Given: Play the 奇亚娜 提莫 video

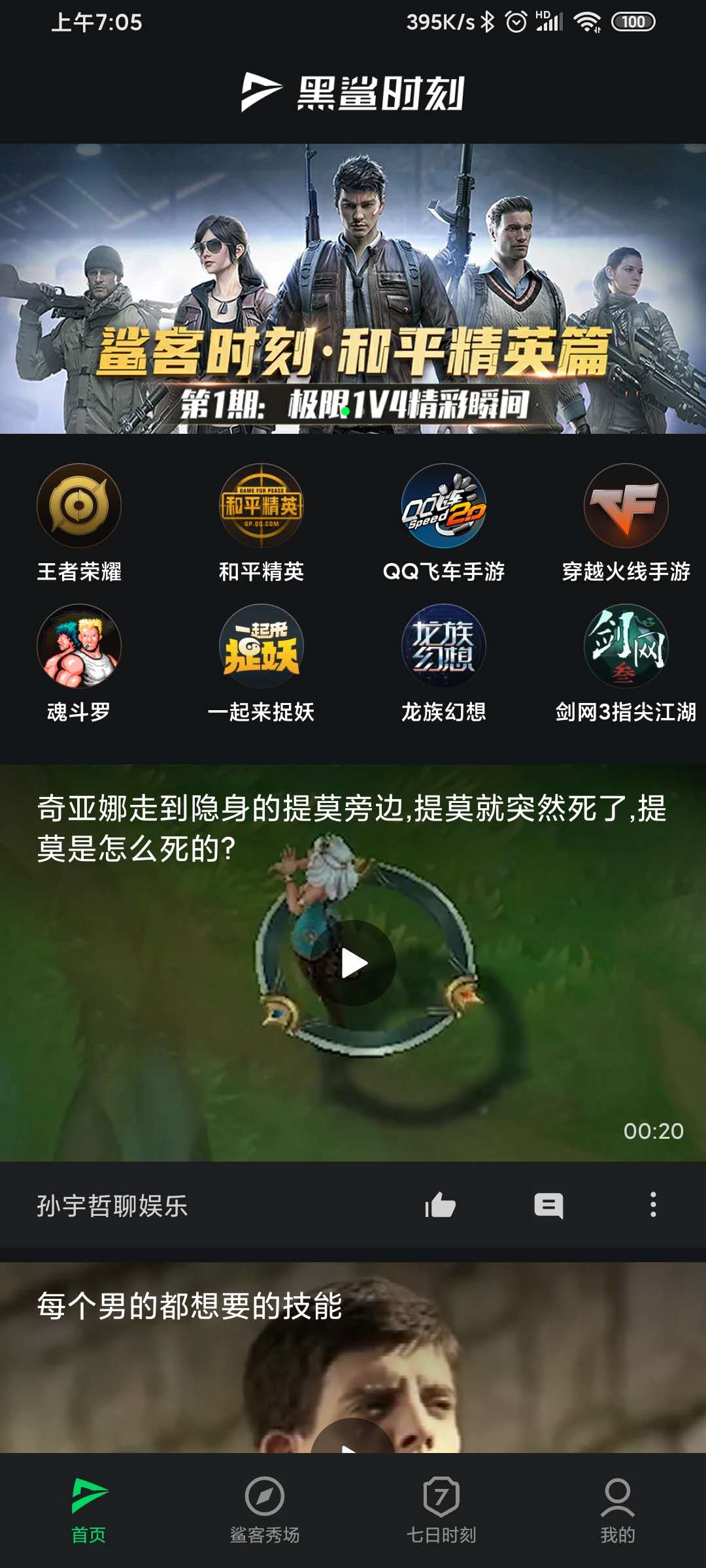Looking at the screenshot, I should tap(353, 963).
